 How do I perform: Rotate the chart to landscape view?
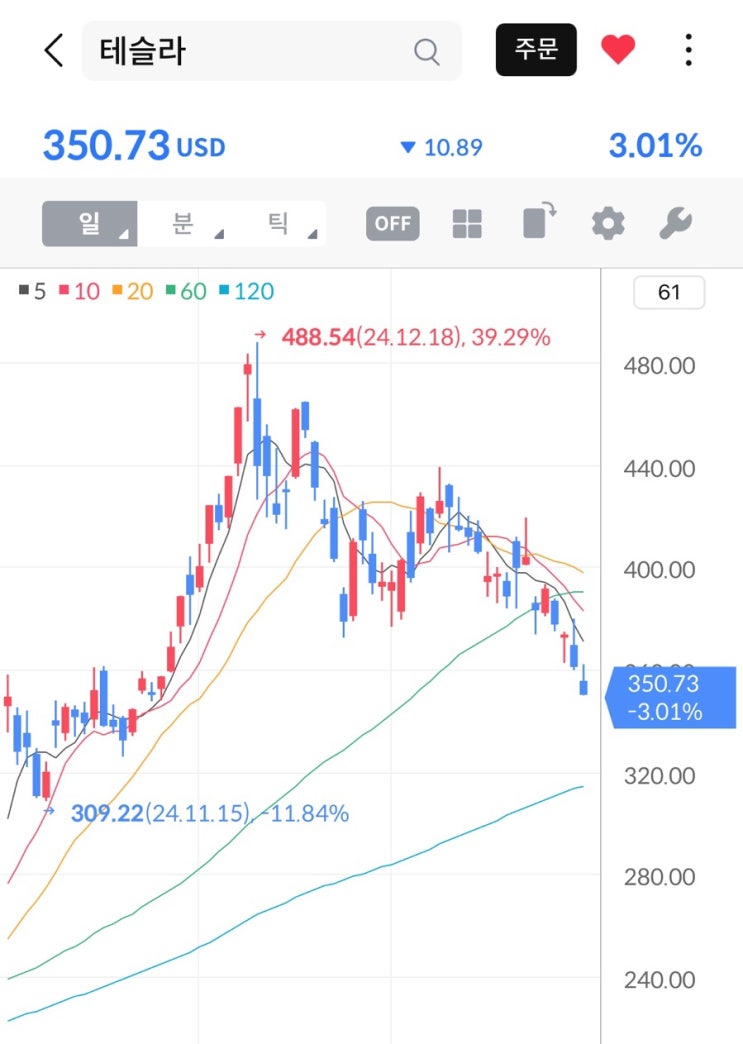[540, 221]
